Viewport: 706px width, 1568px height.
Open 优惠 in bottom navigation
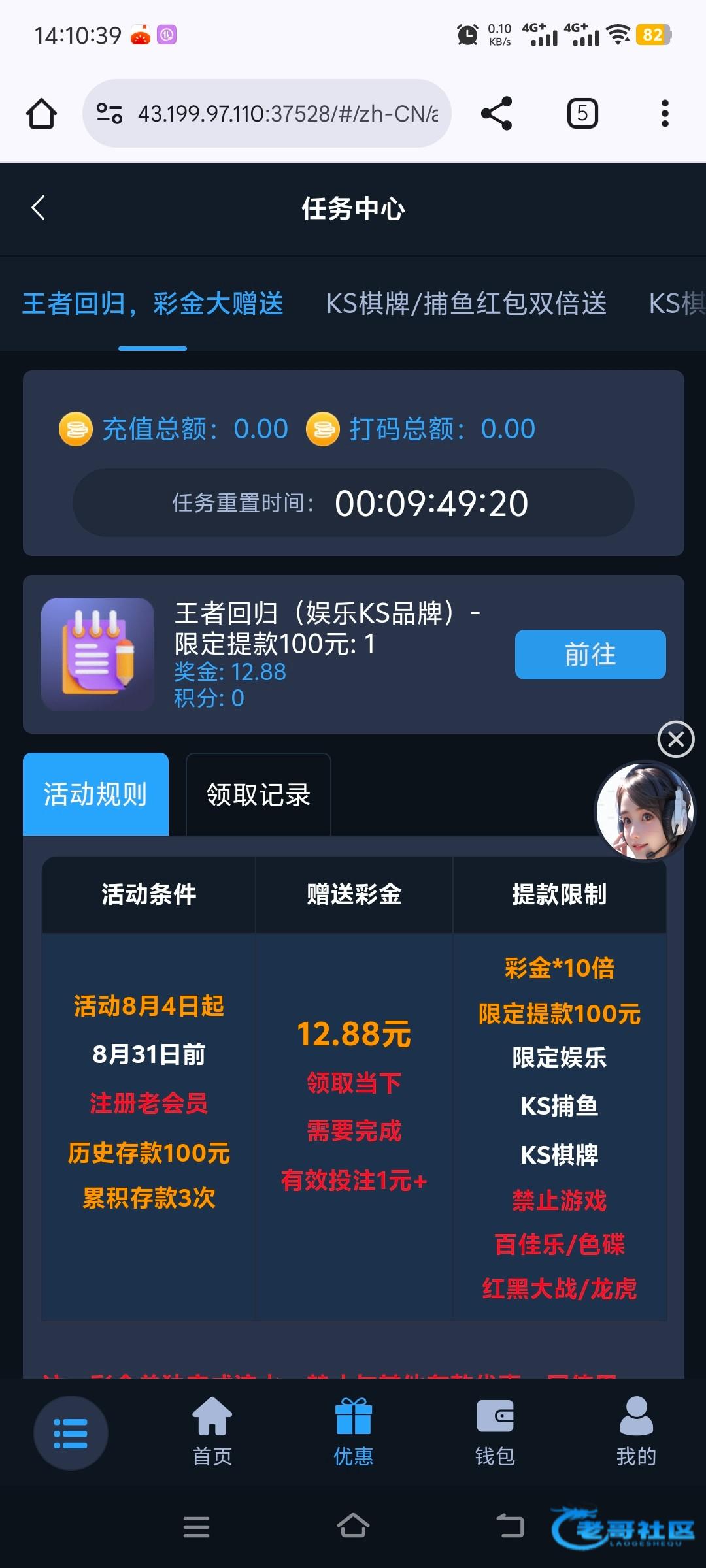[x=353, y=1432]
